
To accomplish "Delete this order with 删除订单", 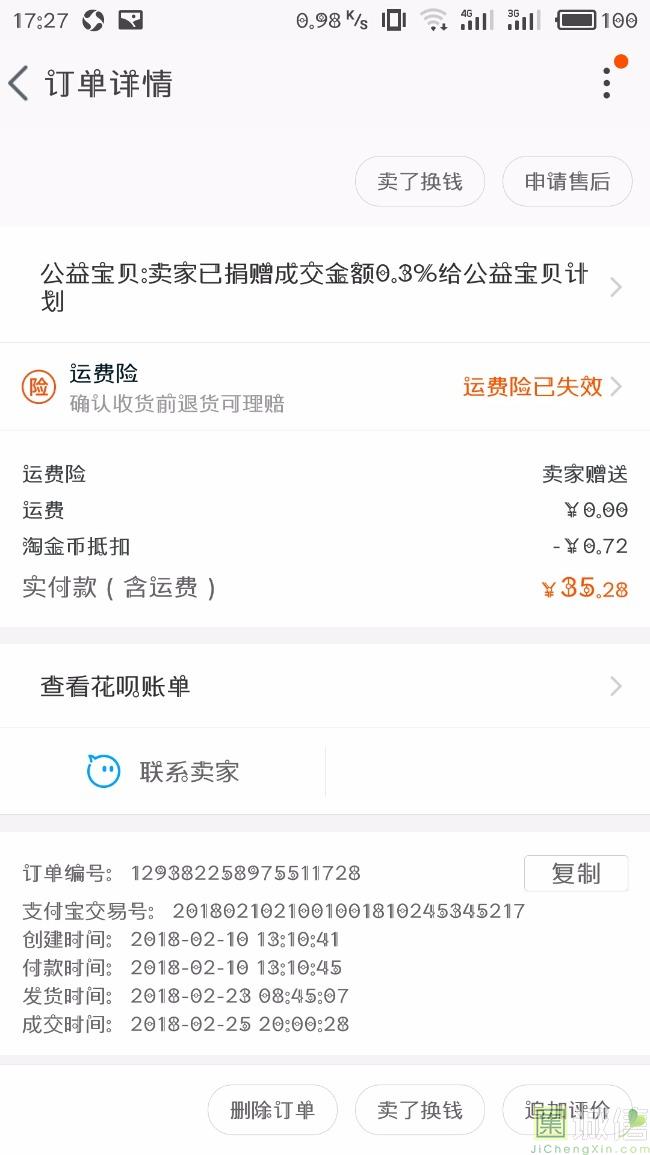I will point(273,1110).
